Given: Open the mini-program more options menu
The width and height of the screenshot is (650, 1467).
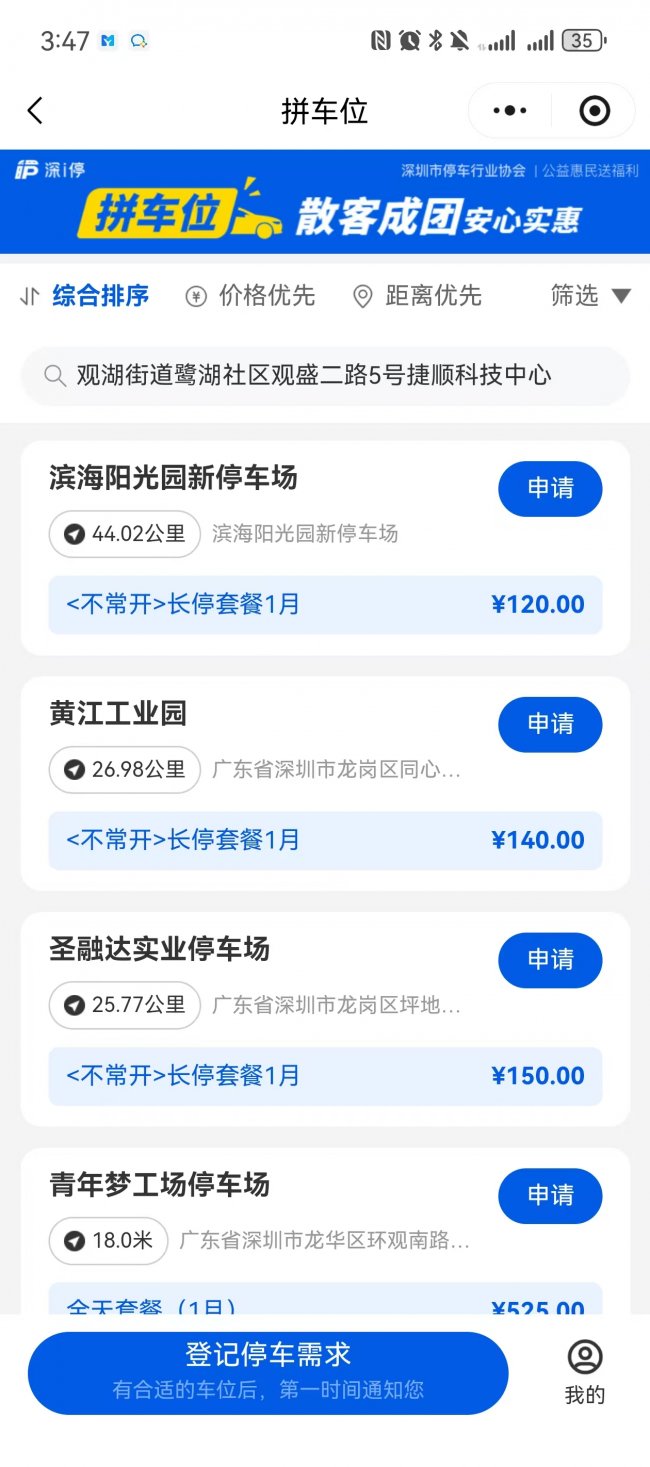Looking at the screenshot, I should (510, 110).
